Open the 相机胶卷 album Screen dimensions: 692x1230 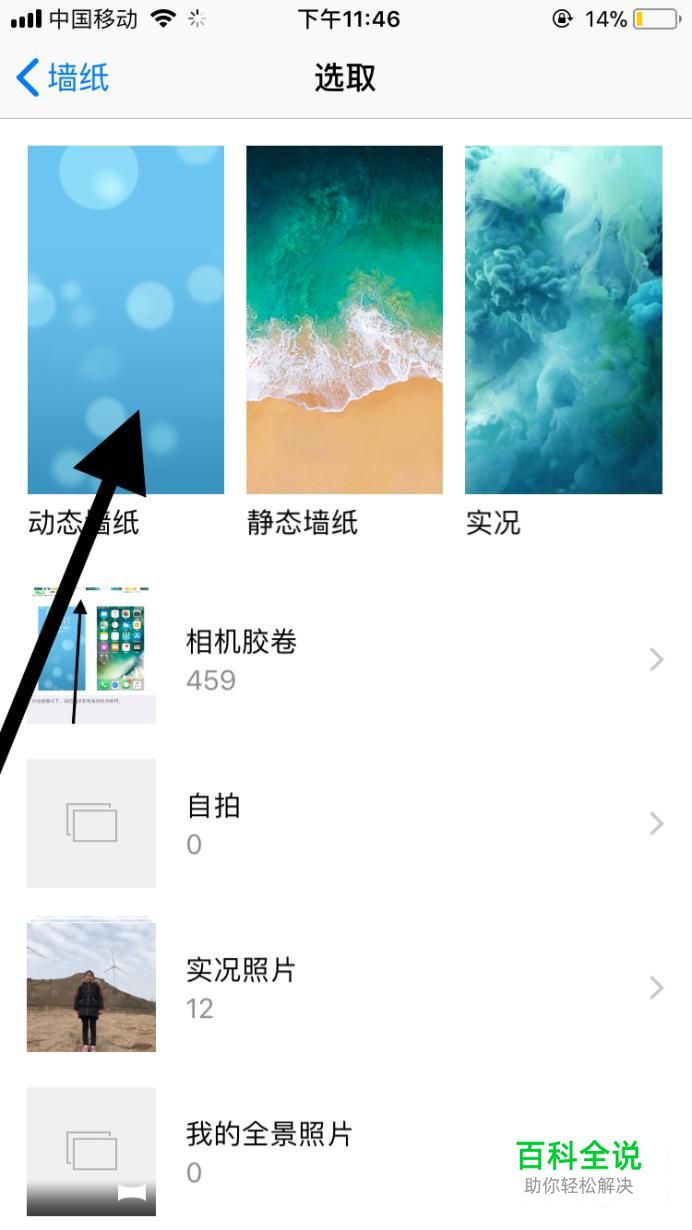346,659
